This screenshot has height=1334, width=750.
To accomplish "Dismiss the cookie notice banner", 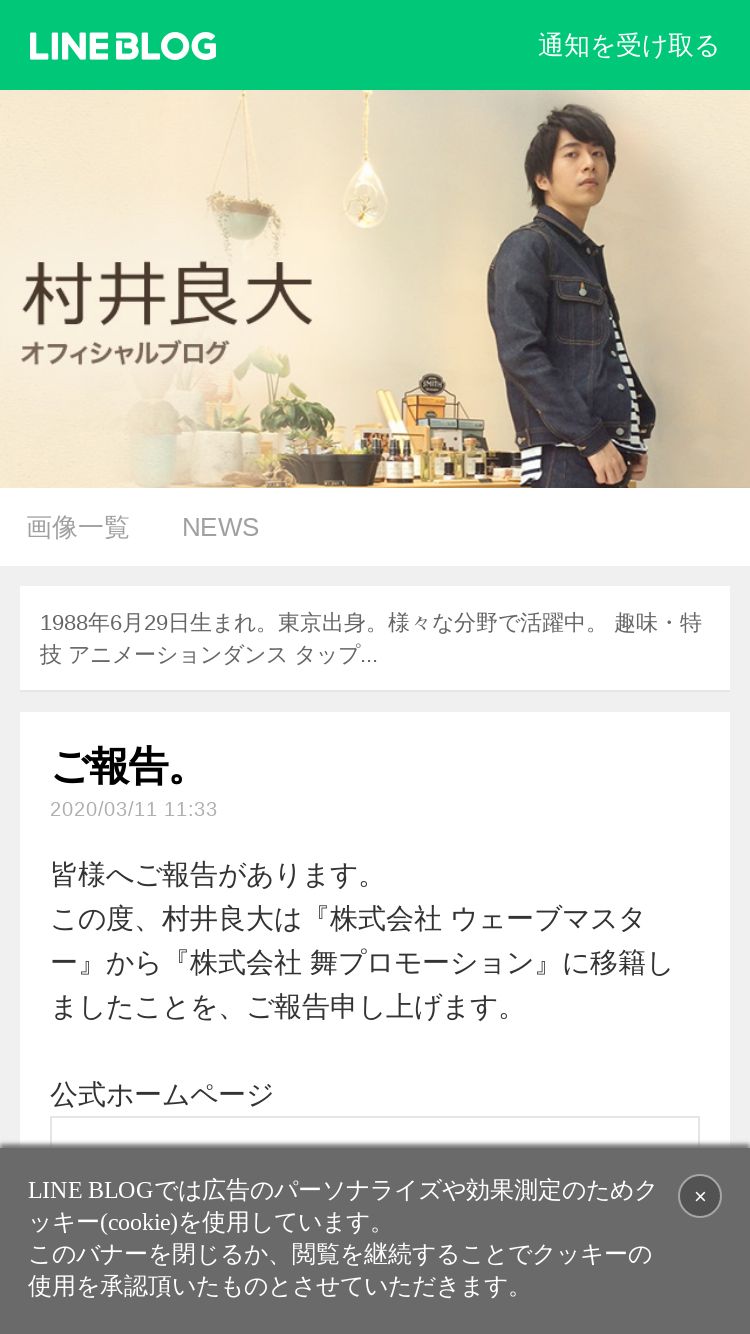I will tap(700, 1196).
